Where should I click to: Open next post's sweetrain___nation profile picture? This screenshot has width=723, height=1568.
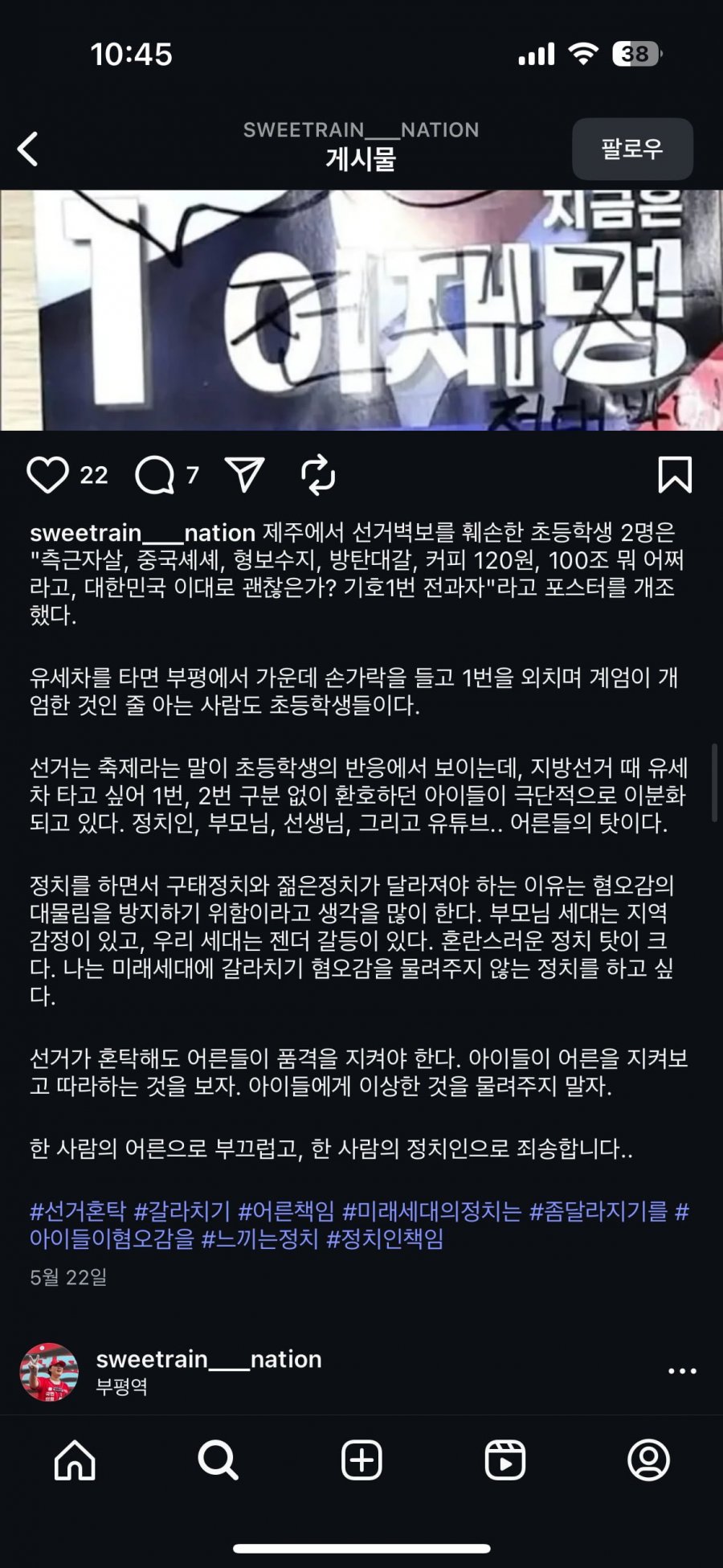point(49,1372)
